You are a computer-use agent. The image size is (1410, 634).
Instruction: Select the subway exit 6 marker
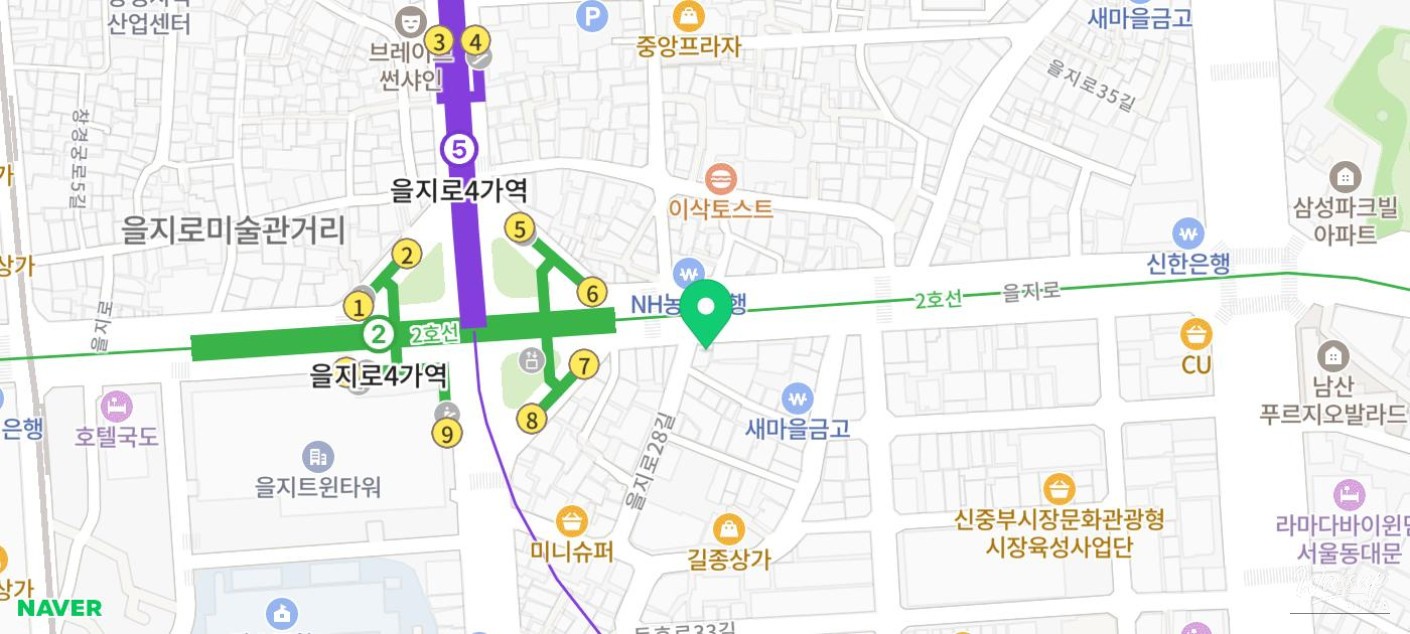(x=592, y=294)
